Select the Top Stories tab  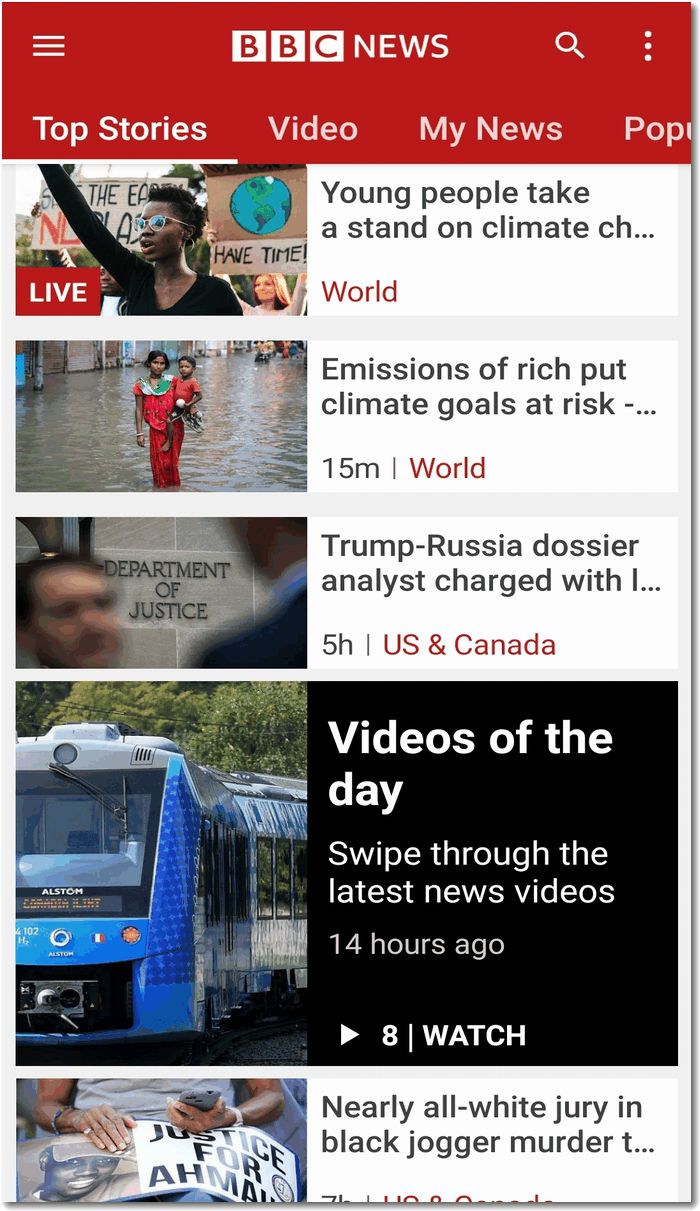[x=120, y=129]
